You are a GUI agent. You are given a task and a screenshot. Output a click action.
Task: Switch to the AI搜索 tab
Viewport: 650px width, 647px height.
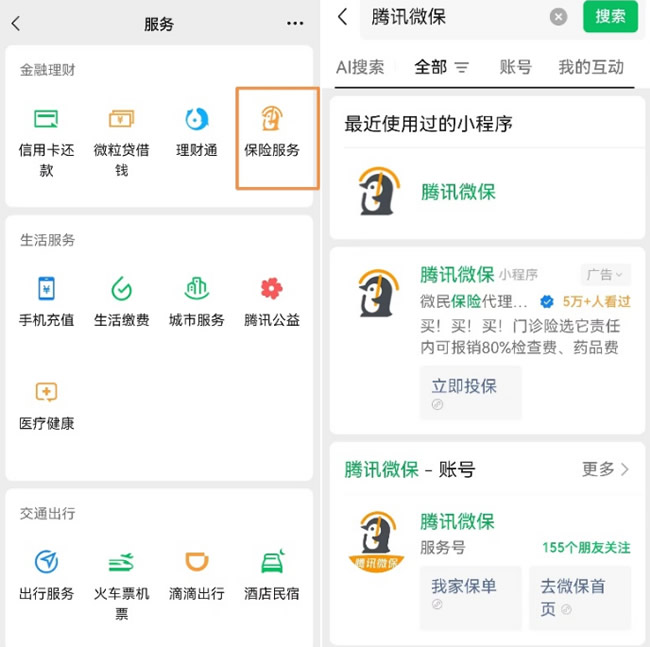pos(360,67)
